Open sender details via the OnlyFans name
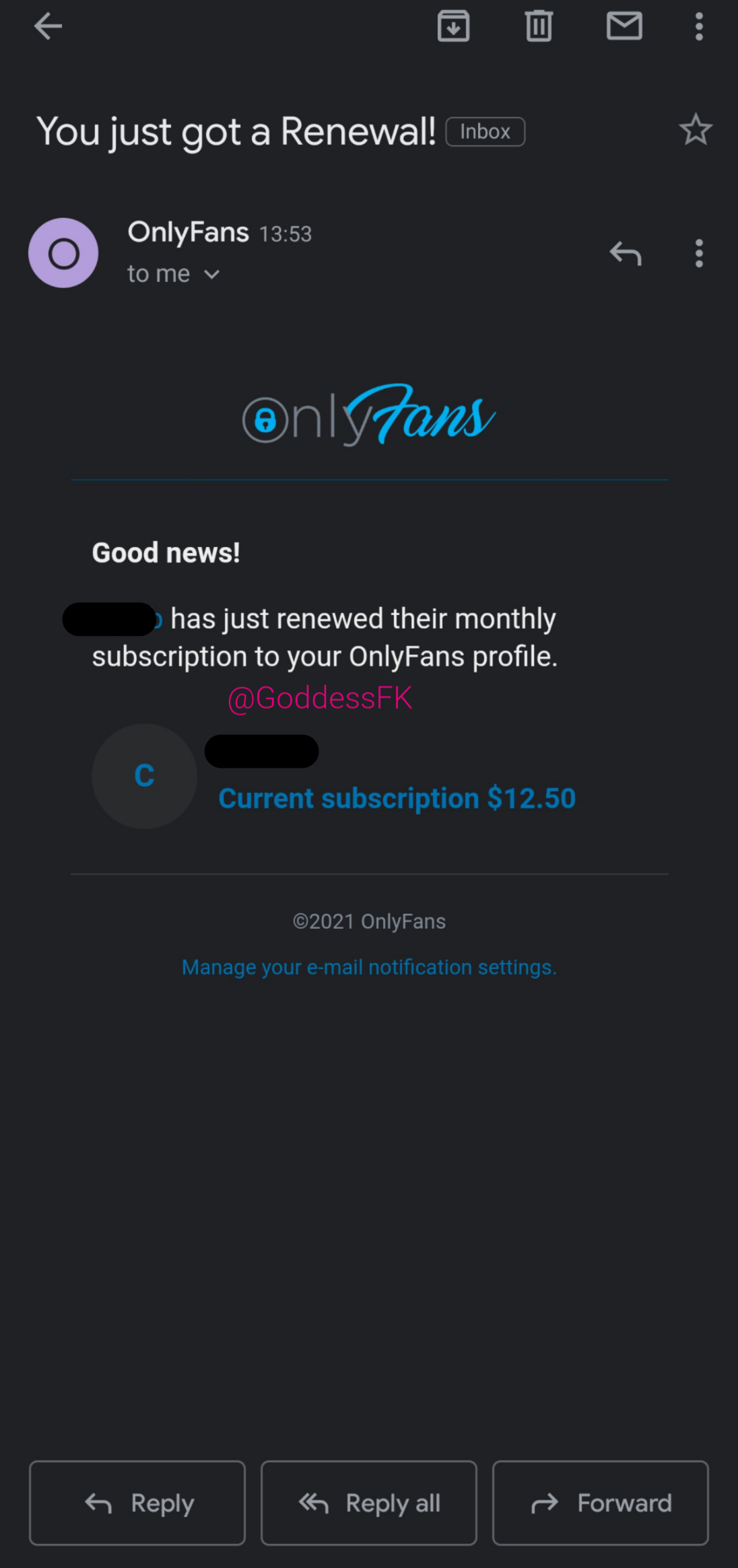This screenshot has height=1568, width=738. click(x=187, y=232)
